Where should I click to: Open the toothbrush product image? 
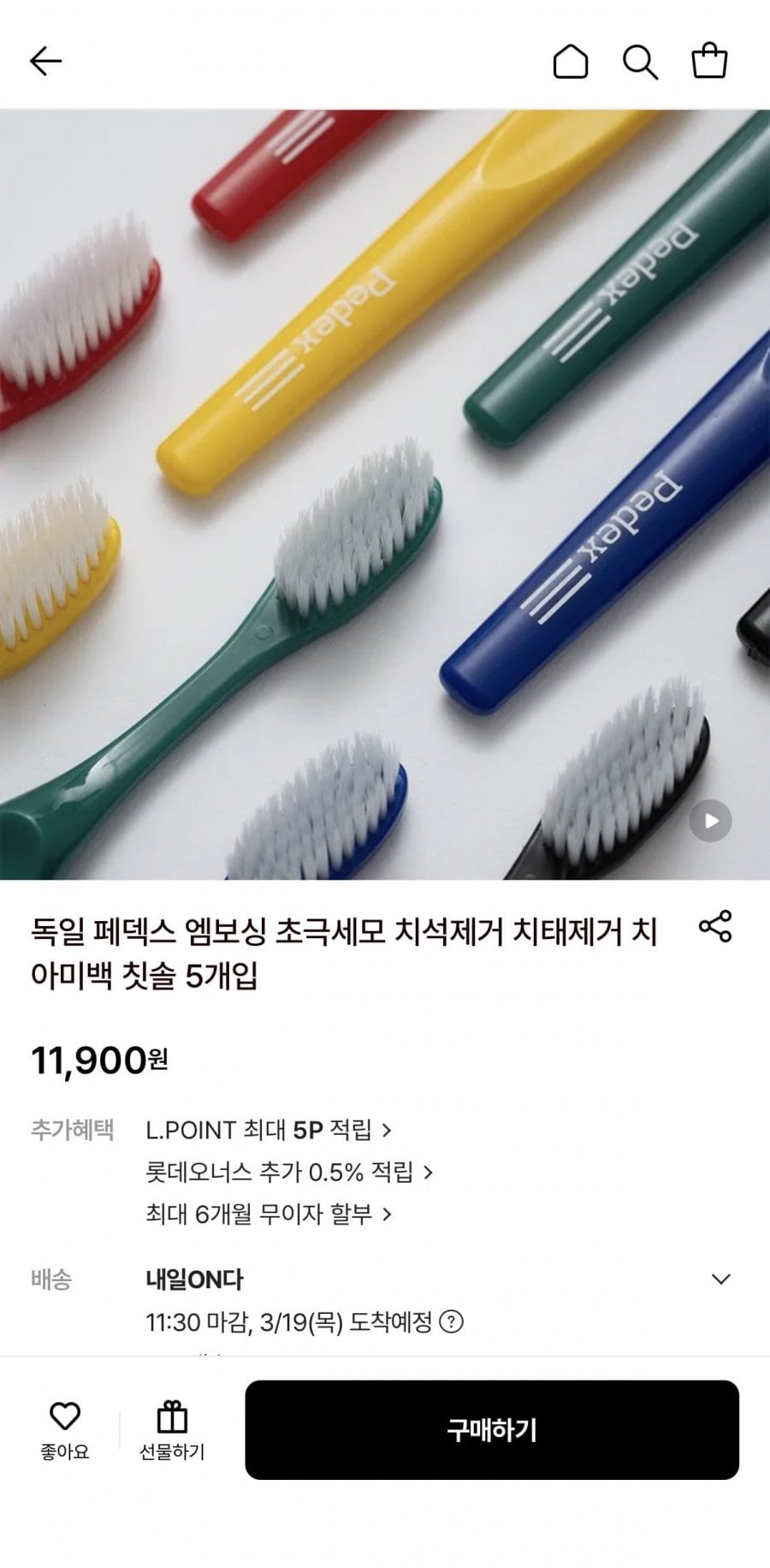click(x=385, y=494)
